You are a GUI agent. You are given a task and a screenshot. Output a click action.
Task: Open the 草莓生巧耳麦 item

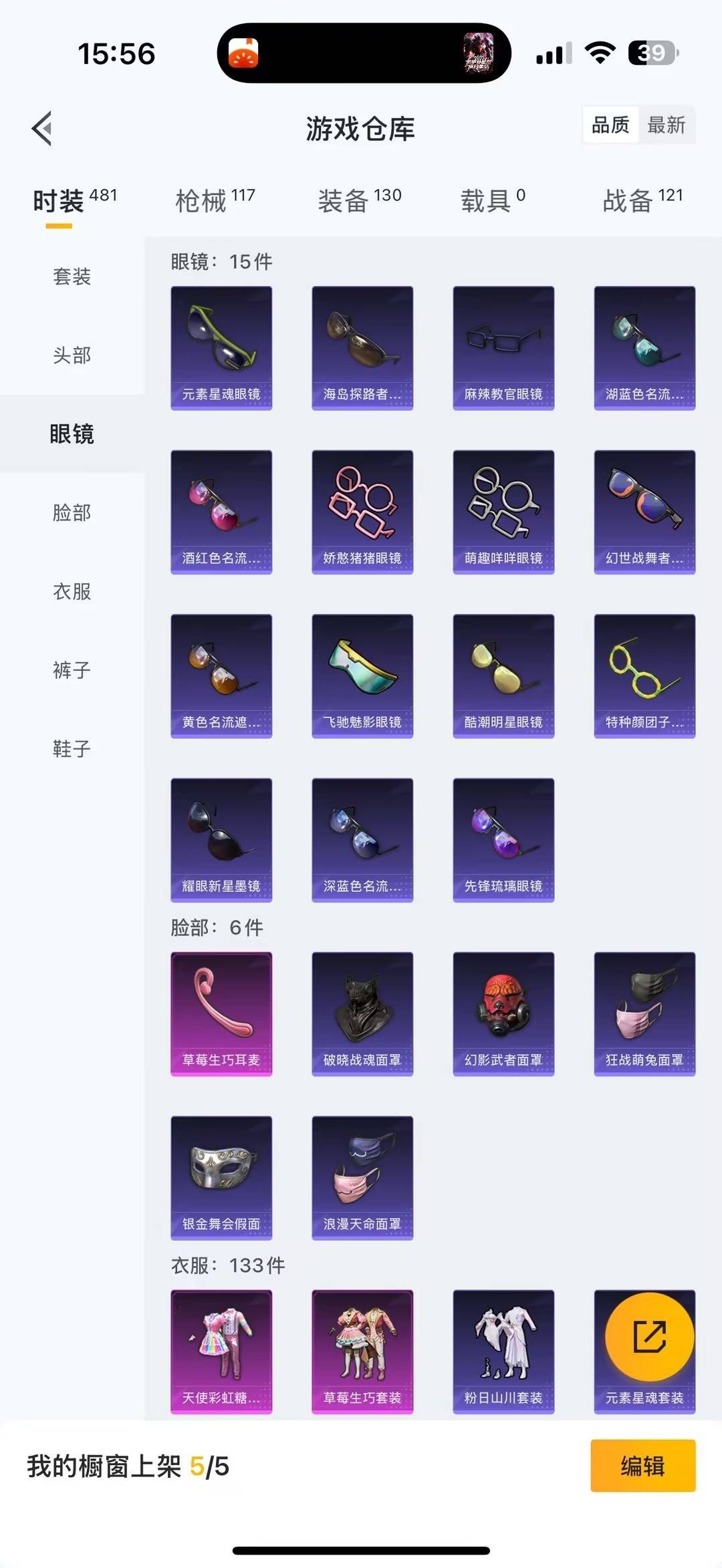(221, 1013)
